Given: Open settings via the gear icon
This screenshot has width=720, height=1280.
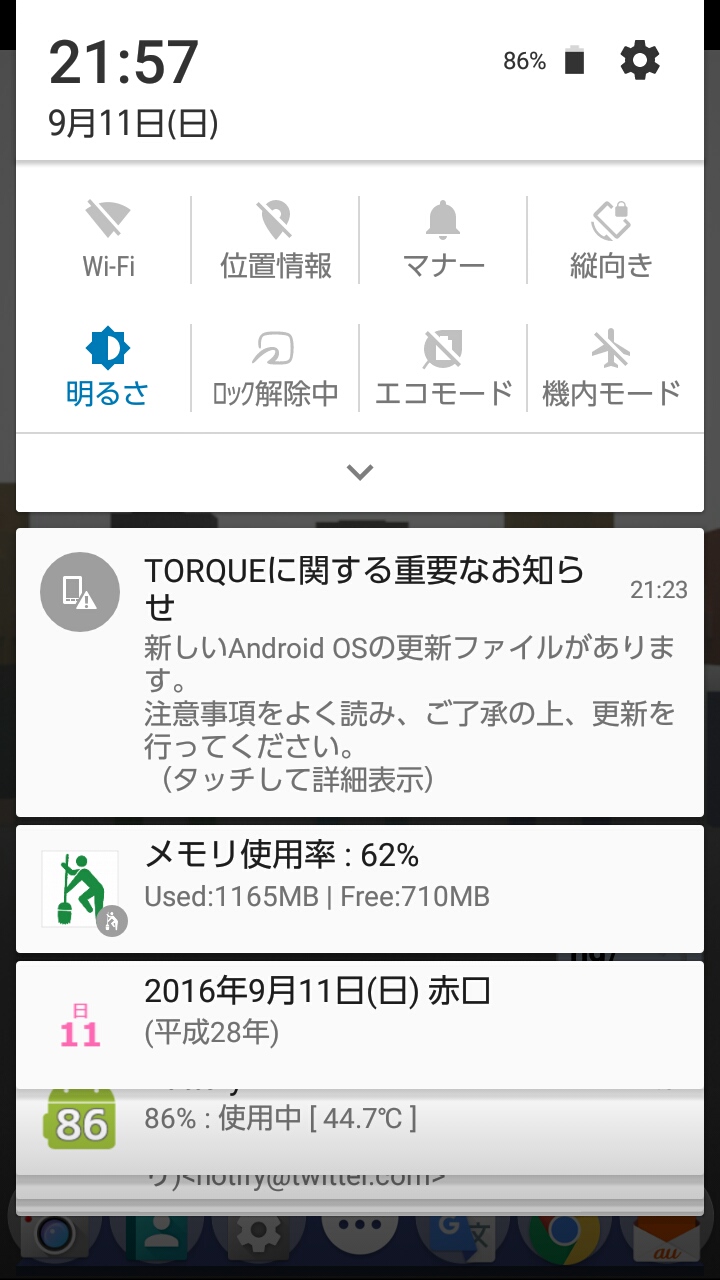Looking at the screenshot, I should [640, 61].
